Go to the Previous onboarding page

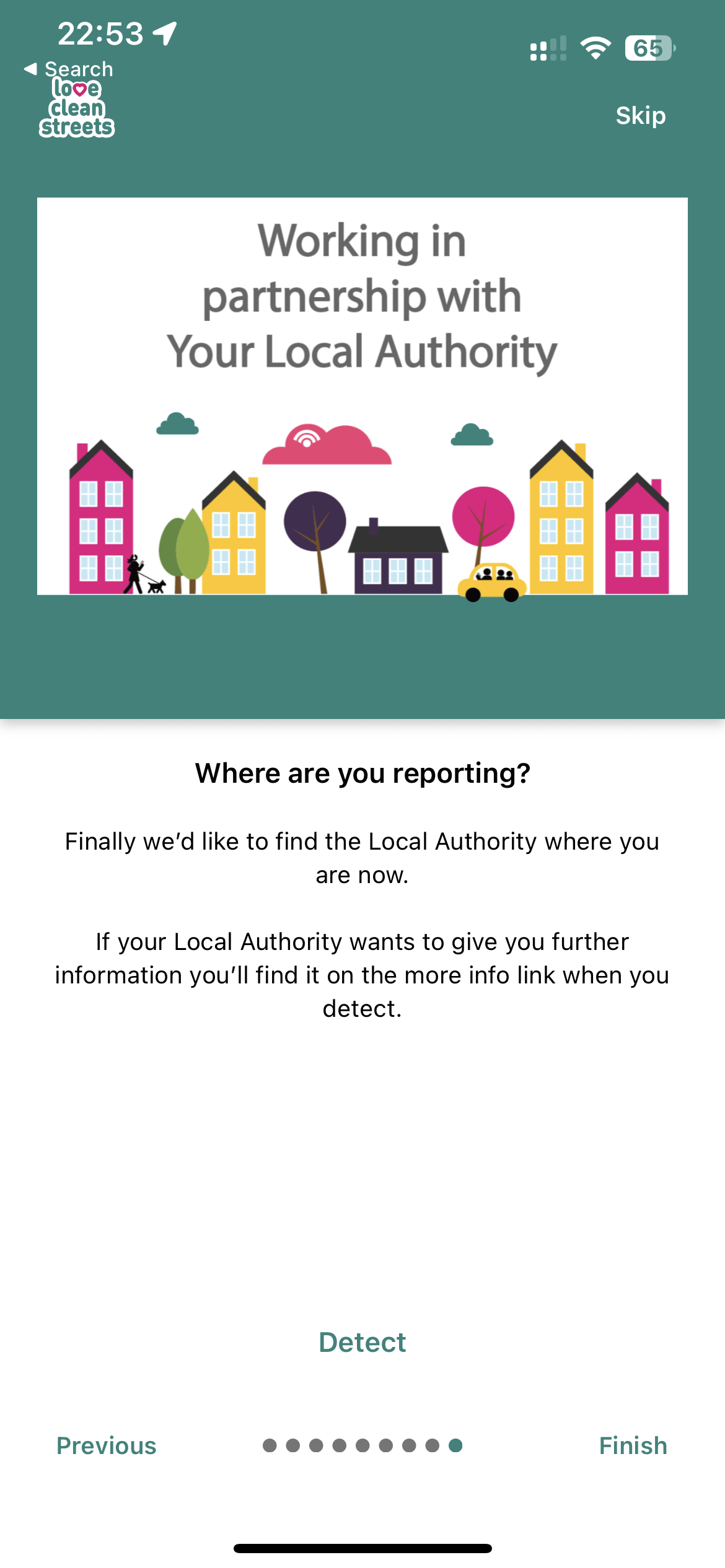point(107,1445)
